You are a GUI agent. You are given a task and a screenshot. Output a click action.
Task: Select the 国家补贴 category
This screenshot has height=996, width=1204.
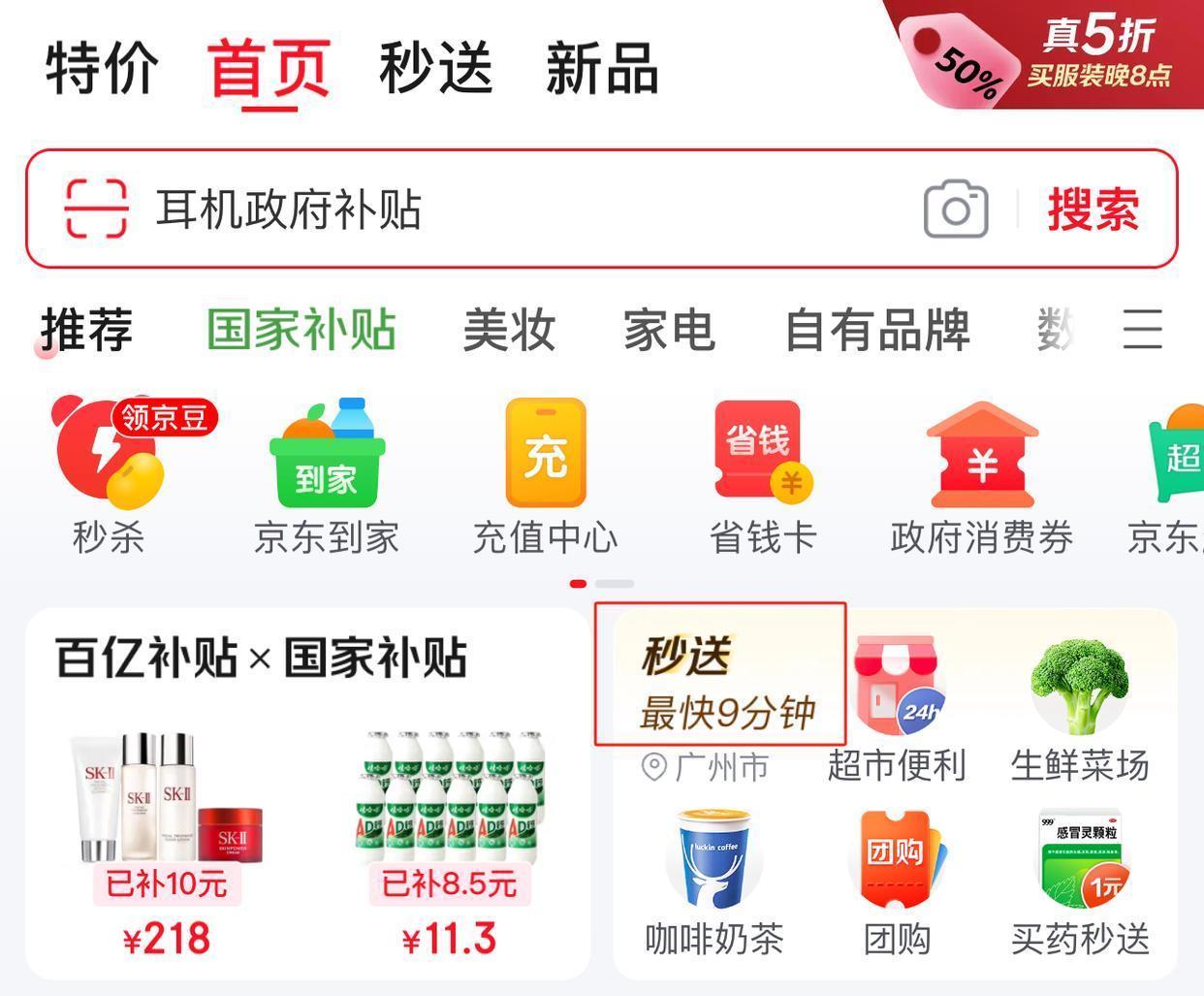pyautogui.click(x=301, y=330)
